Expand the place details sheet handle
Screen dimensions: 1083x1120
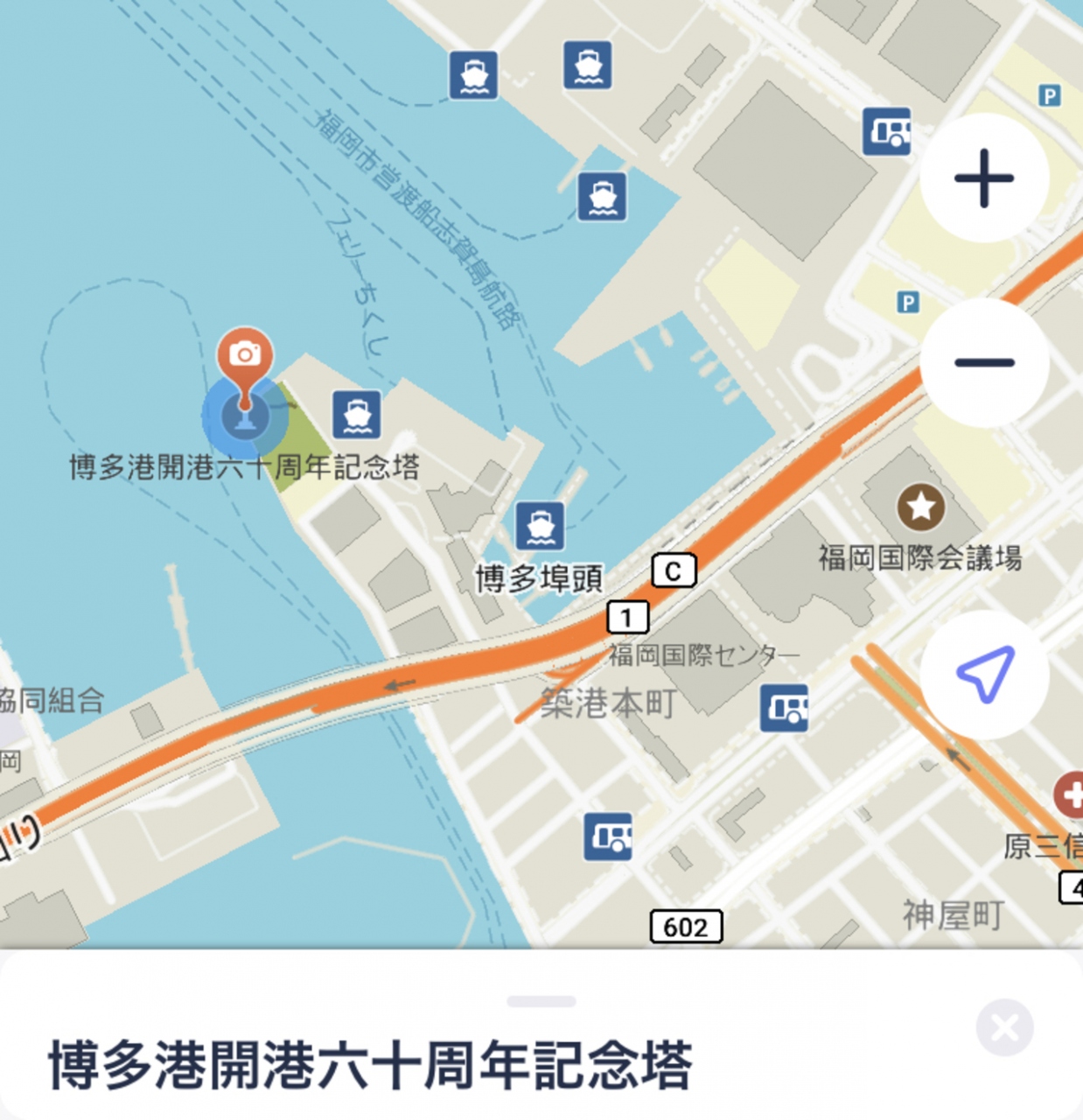click(541, 1001)
